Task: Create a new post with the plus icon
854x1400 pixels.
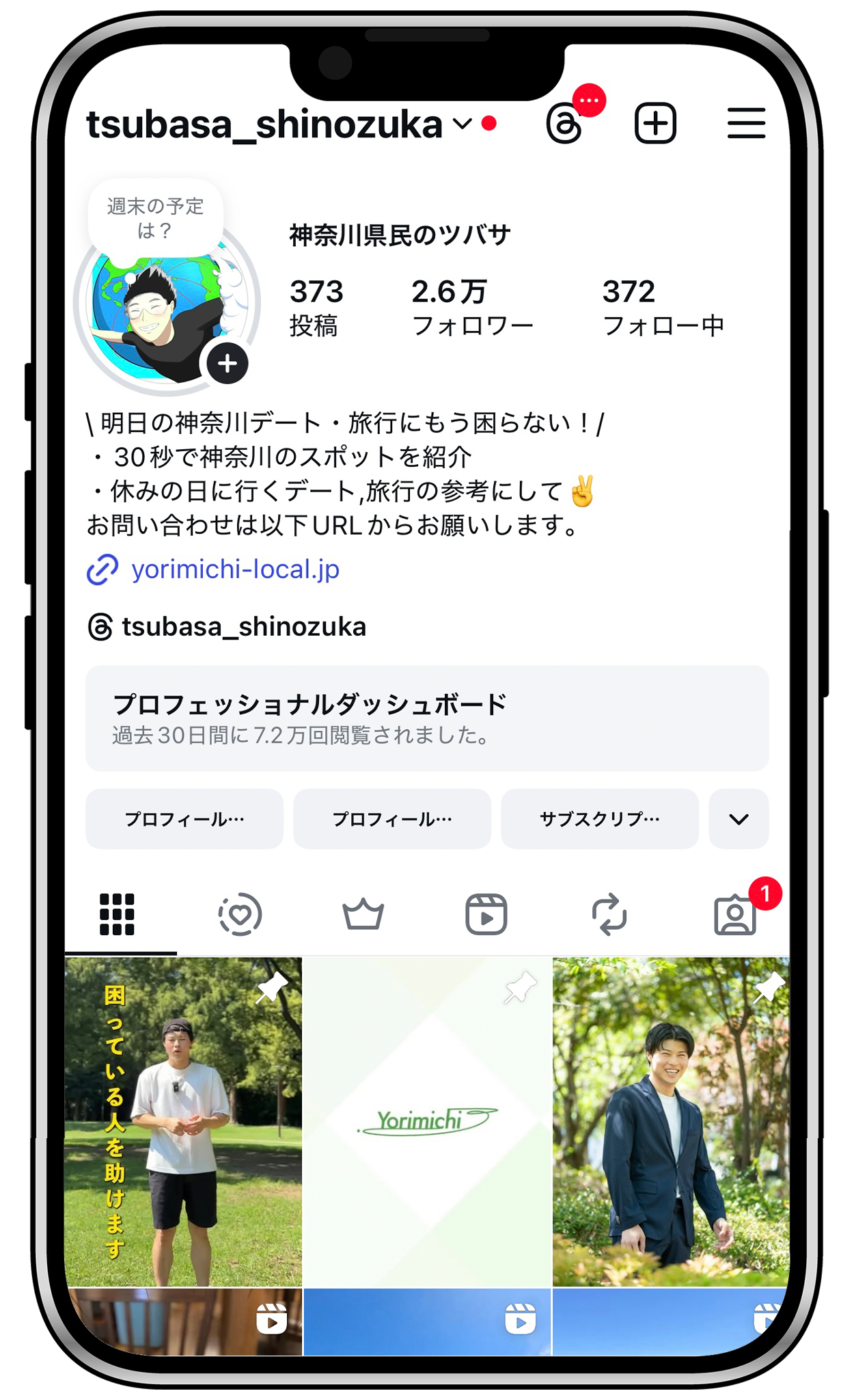Action: [655, 124]
